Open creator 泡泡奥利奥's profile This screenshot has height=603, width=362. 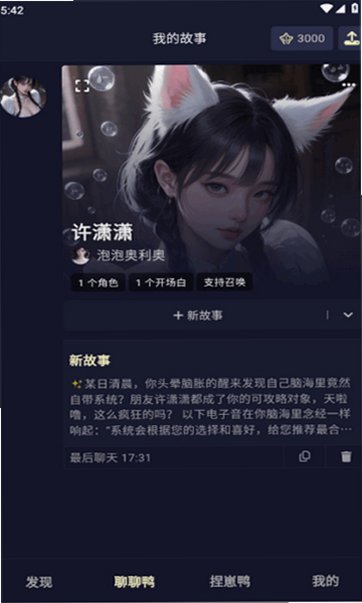click(x=118, y=255)
